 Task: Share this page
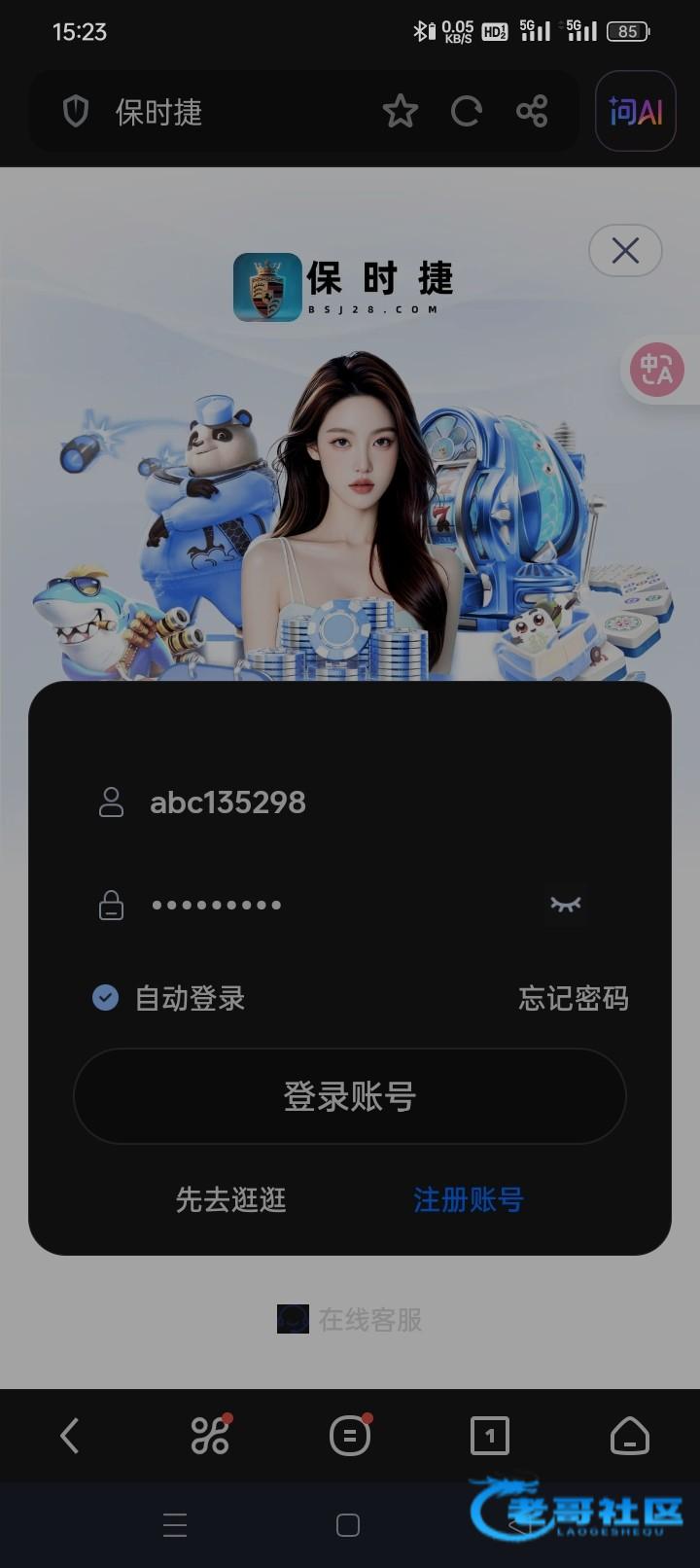[x=532, y=112]
